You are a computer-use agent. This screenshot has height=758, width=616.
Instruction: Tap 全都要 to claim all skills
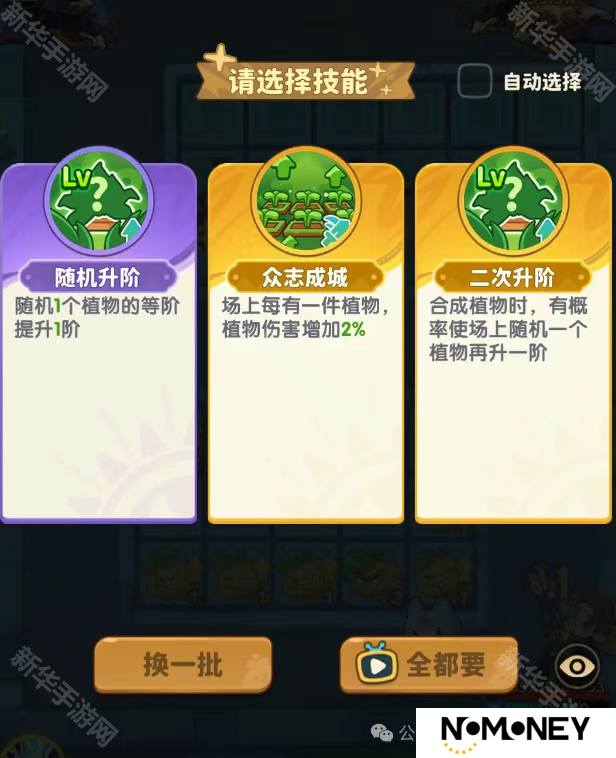429,664
